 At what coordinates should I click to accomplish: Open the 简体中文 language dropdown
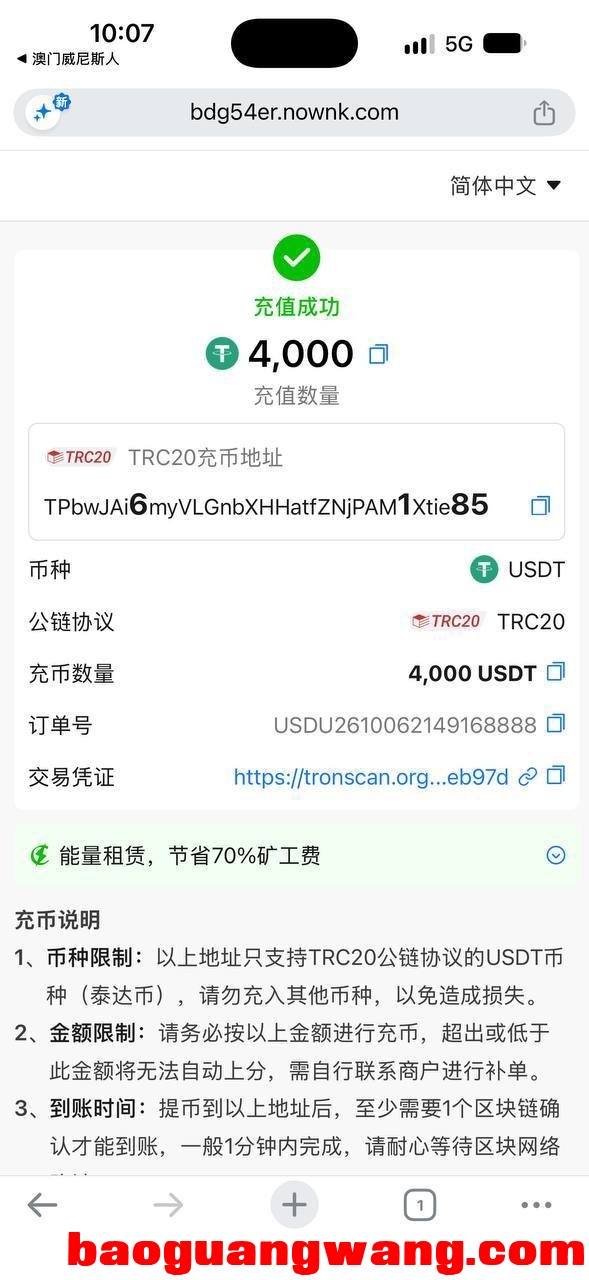pyautogui.click(x=505, y=186)
